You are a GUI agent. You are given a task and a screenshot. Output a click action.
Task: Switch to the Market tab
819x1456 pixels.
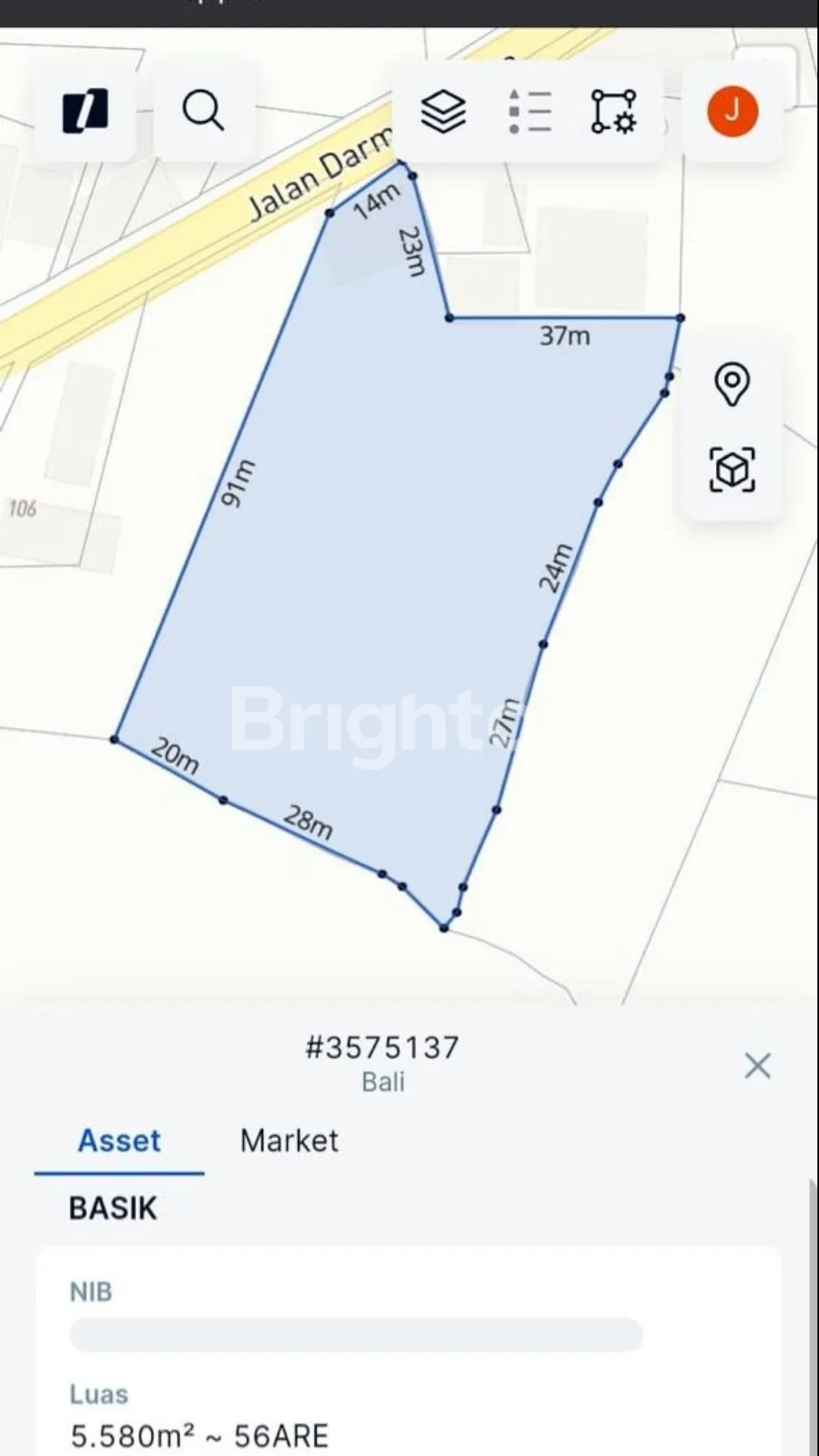point(289,1141)
